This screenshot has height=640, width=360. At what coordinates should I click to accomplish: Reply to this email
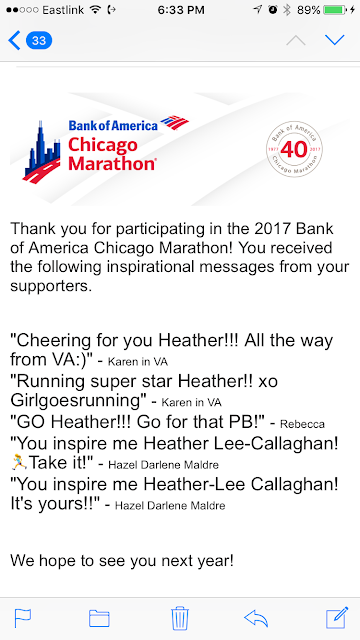(256, 618)
